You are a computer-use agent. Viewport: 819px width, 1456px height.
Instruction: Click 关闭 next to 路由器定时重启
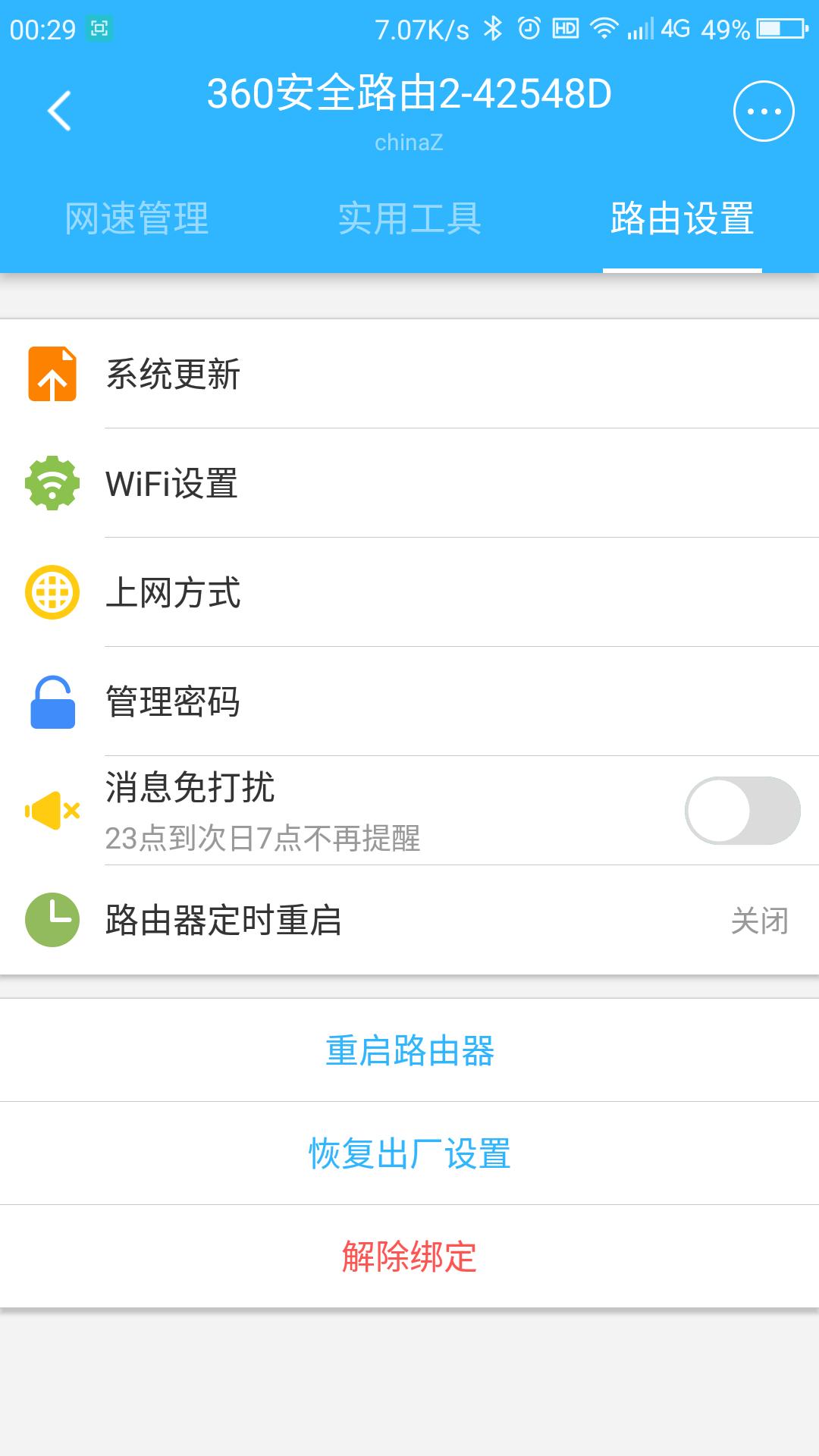point(761,920)
